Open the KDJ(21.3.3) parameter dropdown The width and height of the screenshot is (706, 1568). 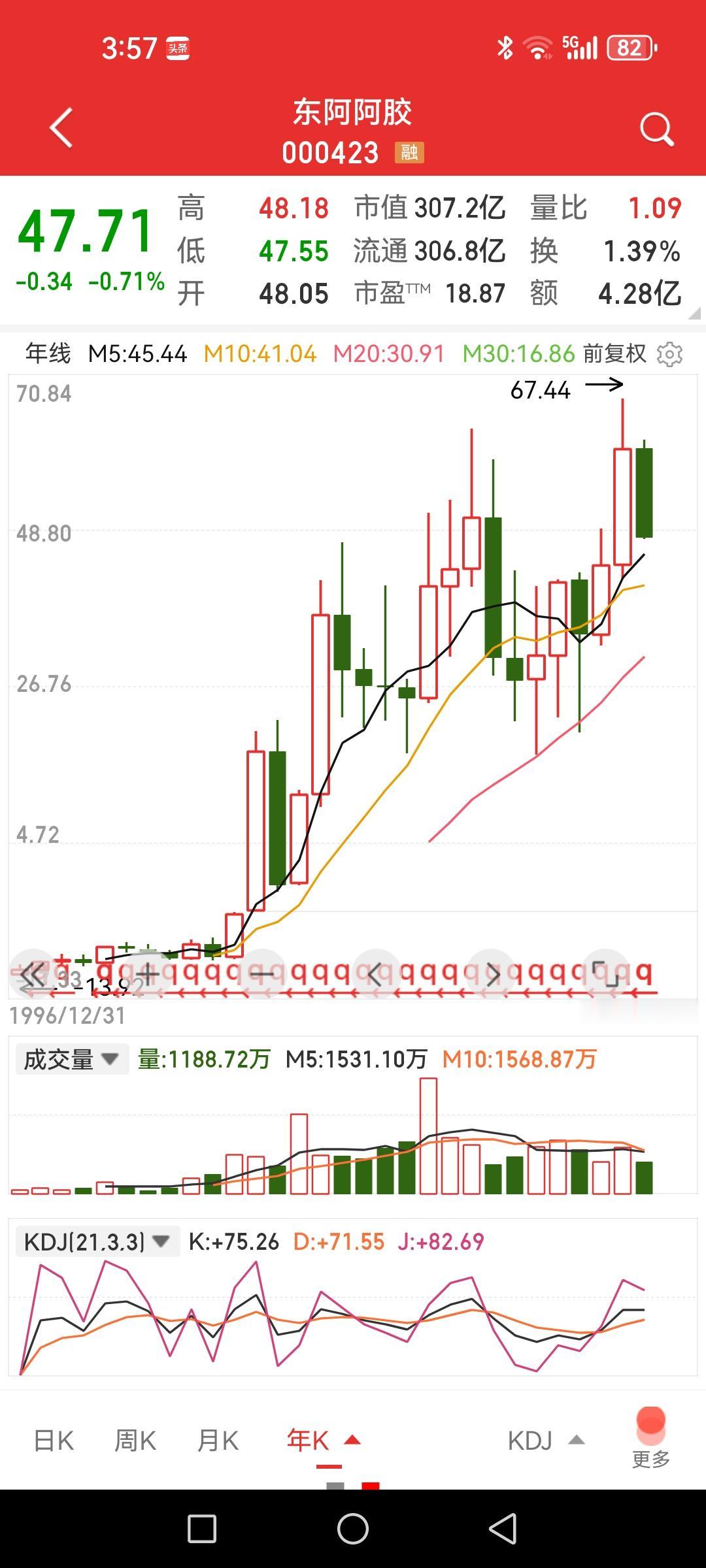pyautogui.click(x=97, y=1241)
